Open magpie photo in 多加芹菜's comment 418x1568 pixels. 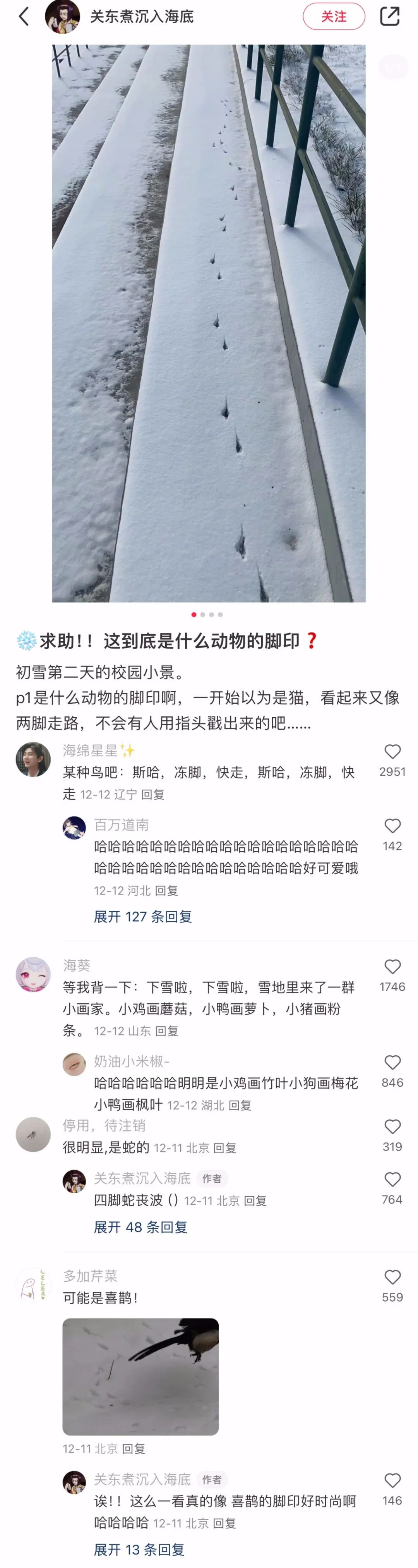(140, 1376)
